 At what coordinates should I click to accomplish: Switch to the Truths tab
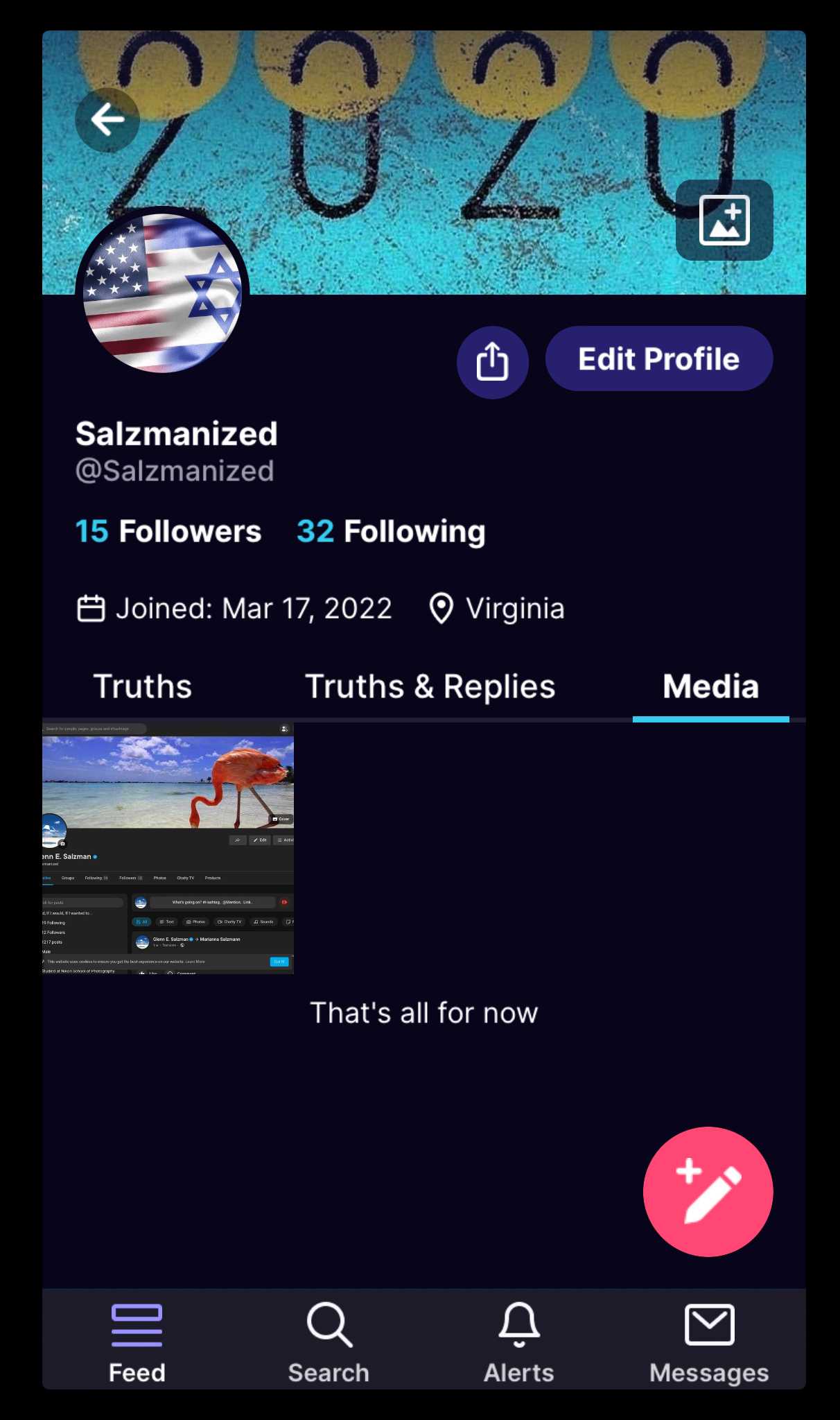click(x=143, y=686)
